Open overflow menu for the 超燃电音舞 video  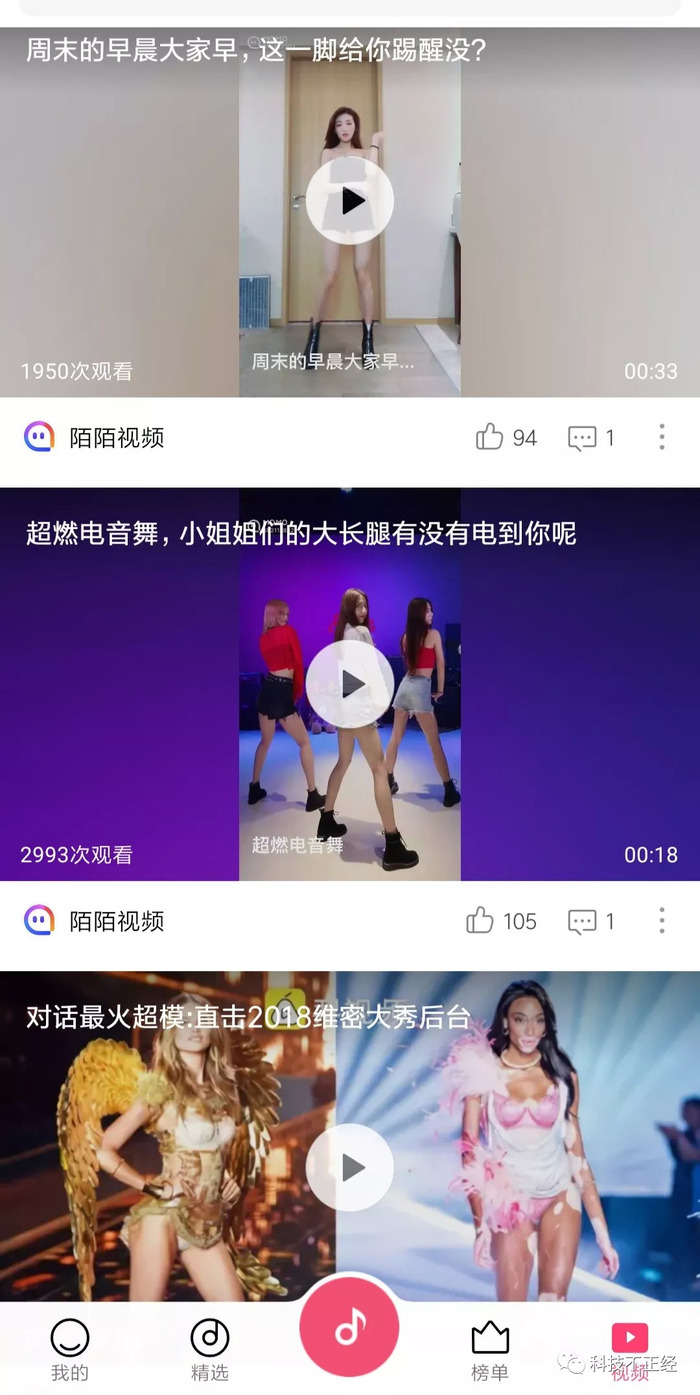pos(661,921)
